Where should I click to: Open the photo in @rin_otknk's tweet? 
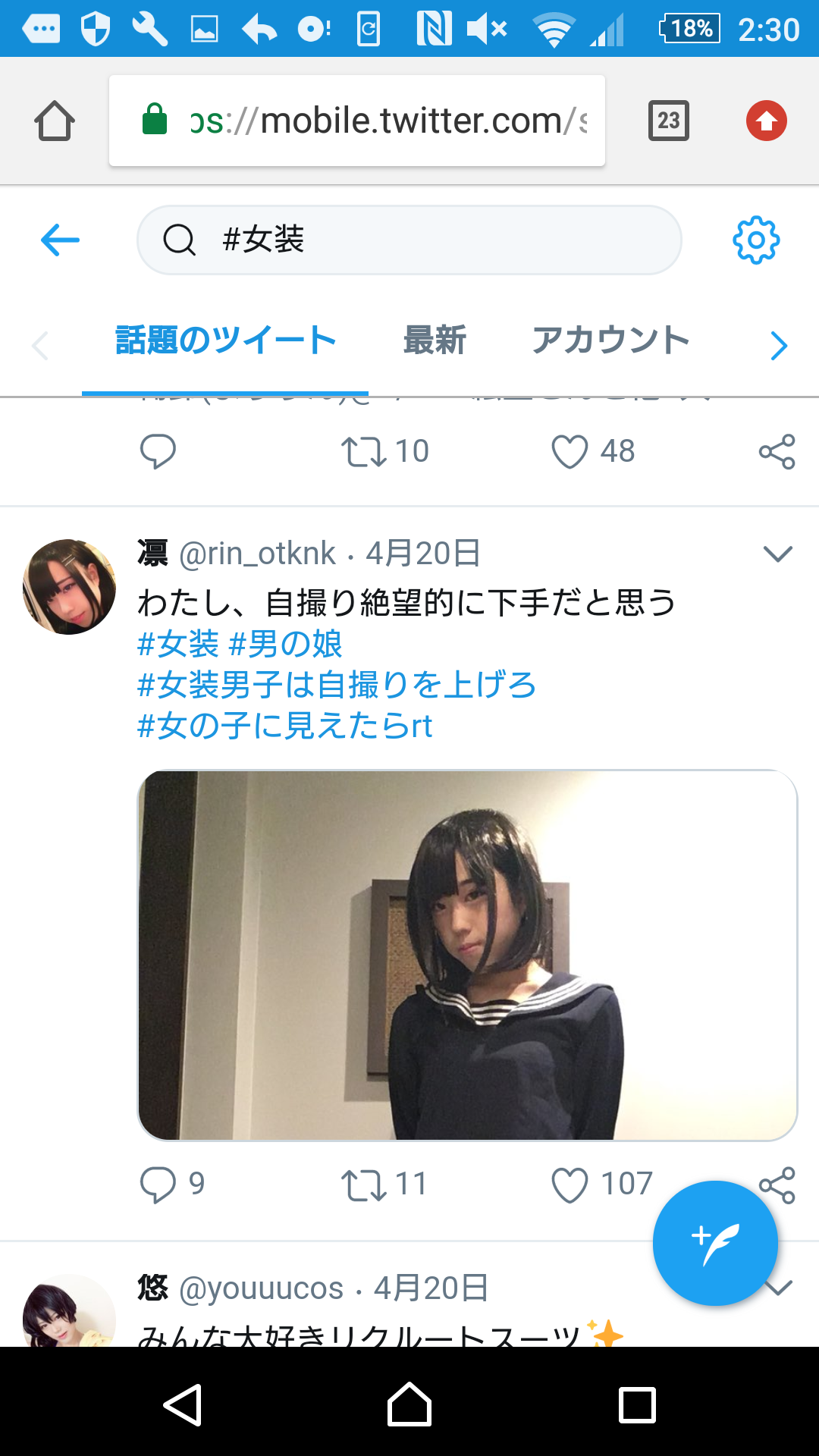click(x=467, y=955)
